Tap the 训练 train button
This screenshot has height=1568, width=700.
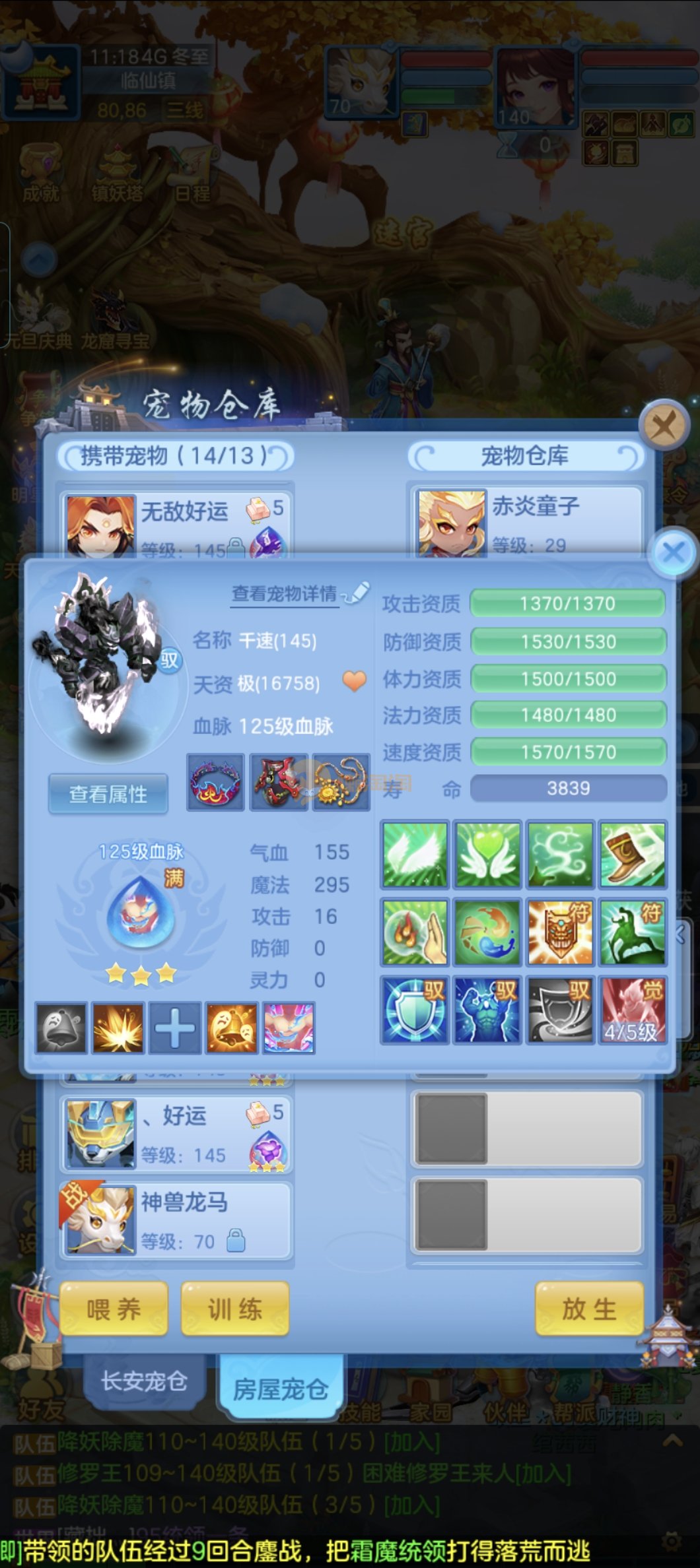coord(235,1308)
